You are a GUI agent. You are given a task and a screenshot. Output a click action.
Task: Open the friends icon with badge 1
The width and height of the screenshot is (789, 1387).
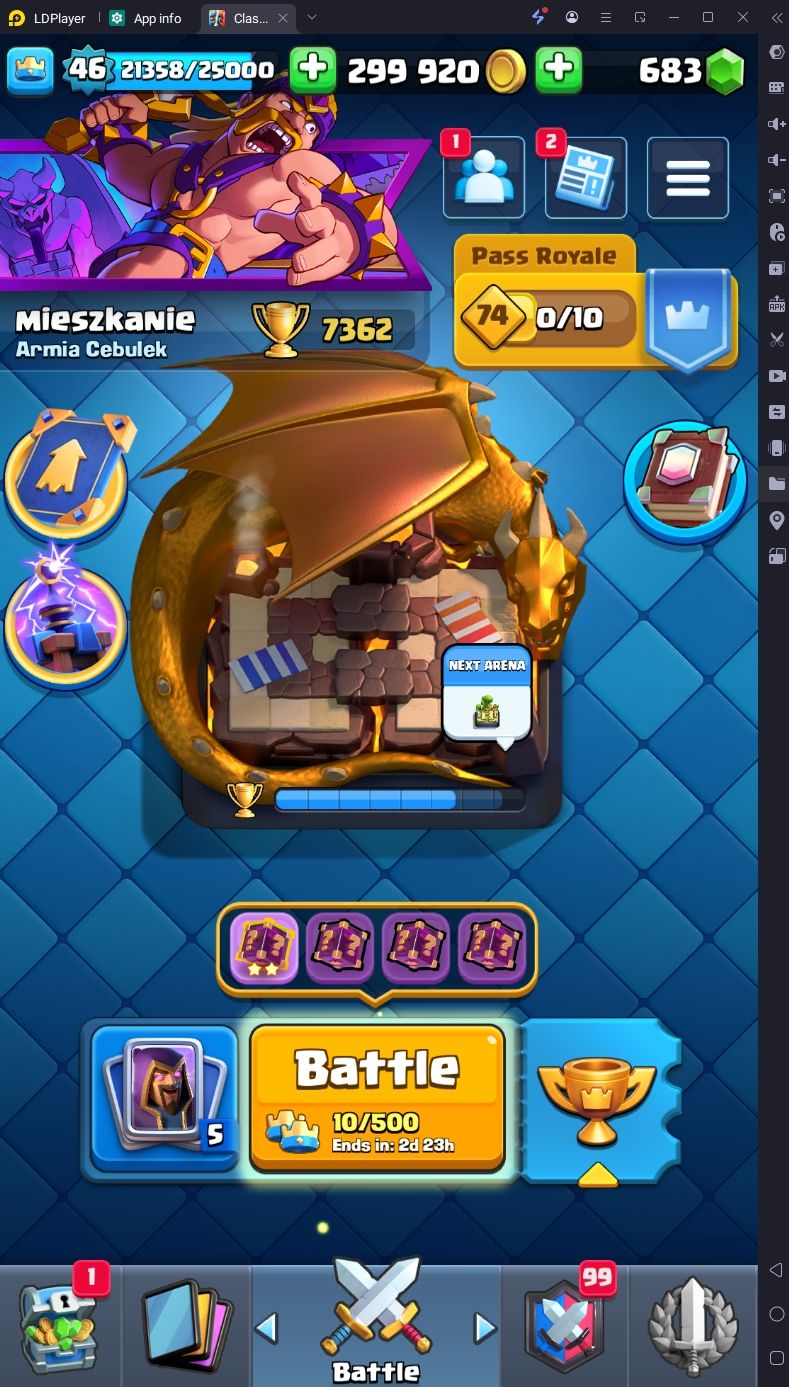click(x=484, y=178)
